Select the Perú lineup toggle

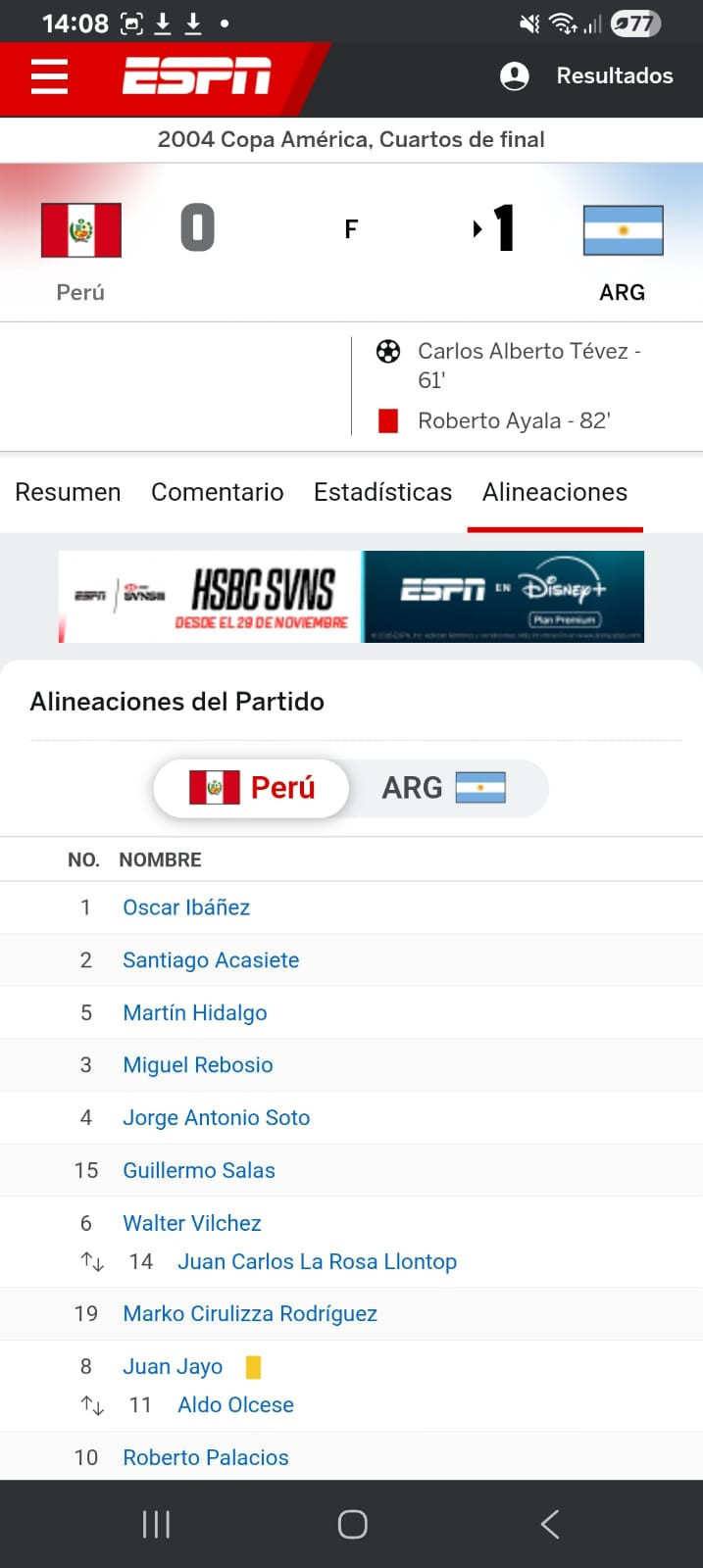coord(252,788)
